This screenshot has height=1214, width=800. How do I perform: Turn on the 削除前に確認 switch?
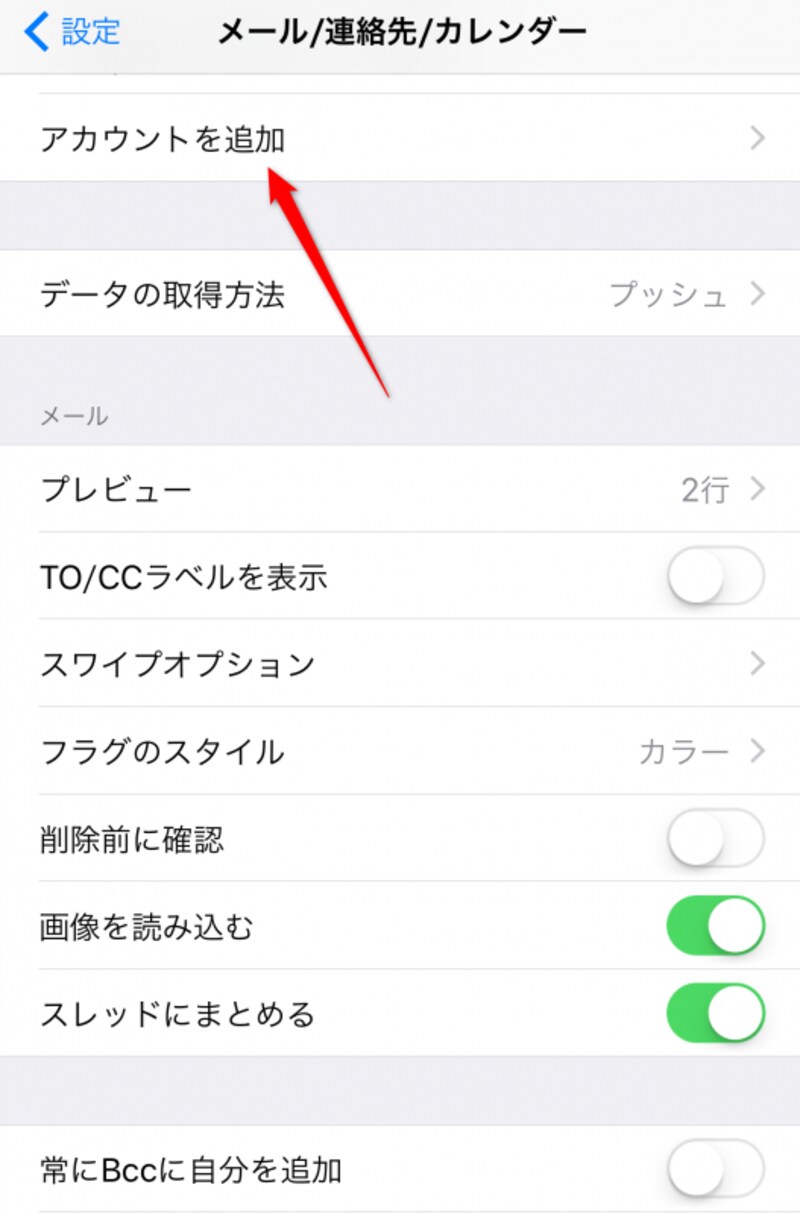tap(714, 840)
